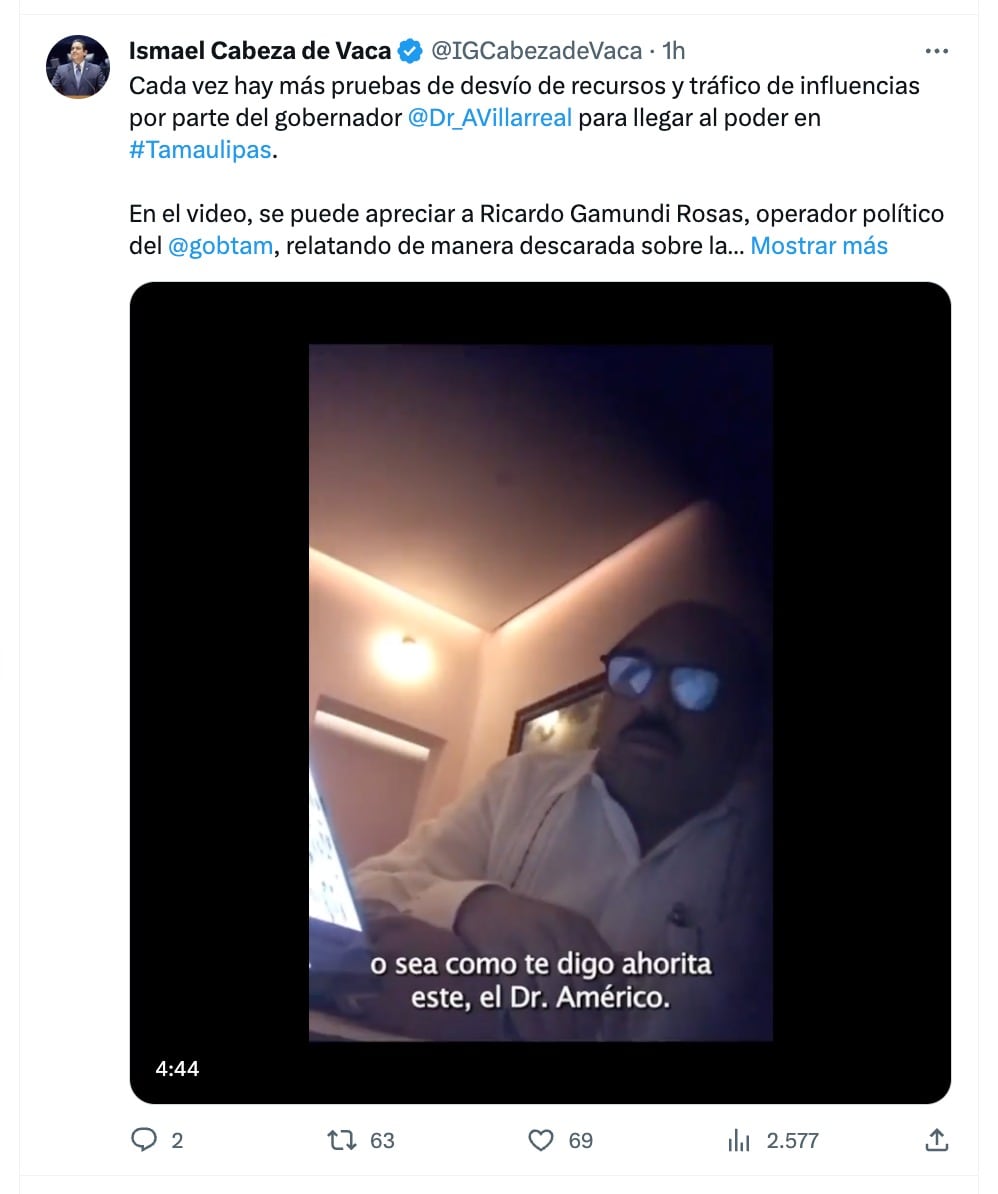Open the @Dr_AVillarreal mention
This screenshot has width=998, height=1194.
tap(490, 117)
